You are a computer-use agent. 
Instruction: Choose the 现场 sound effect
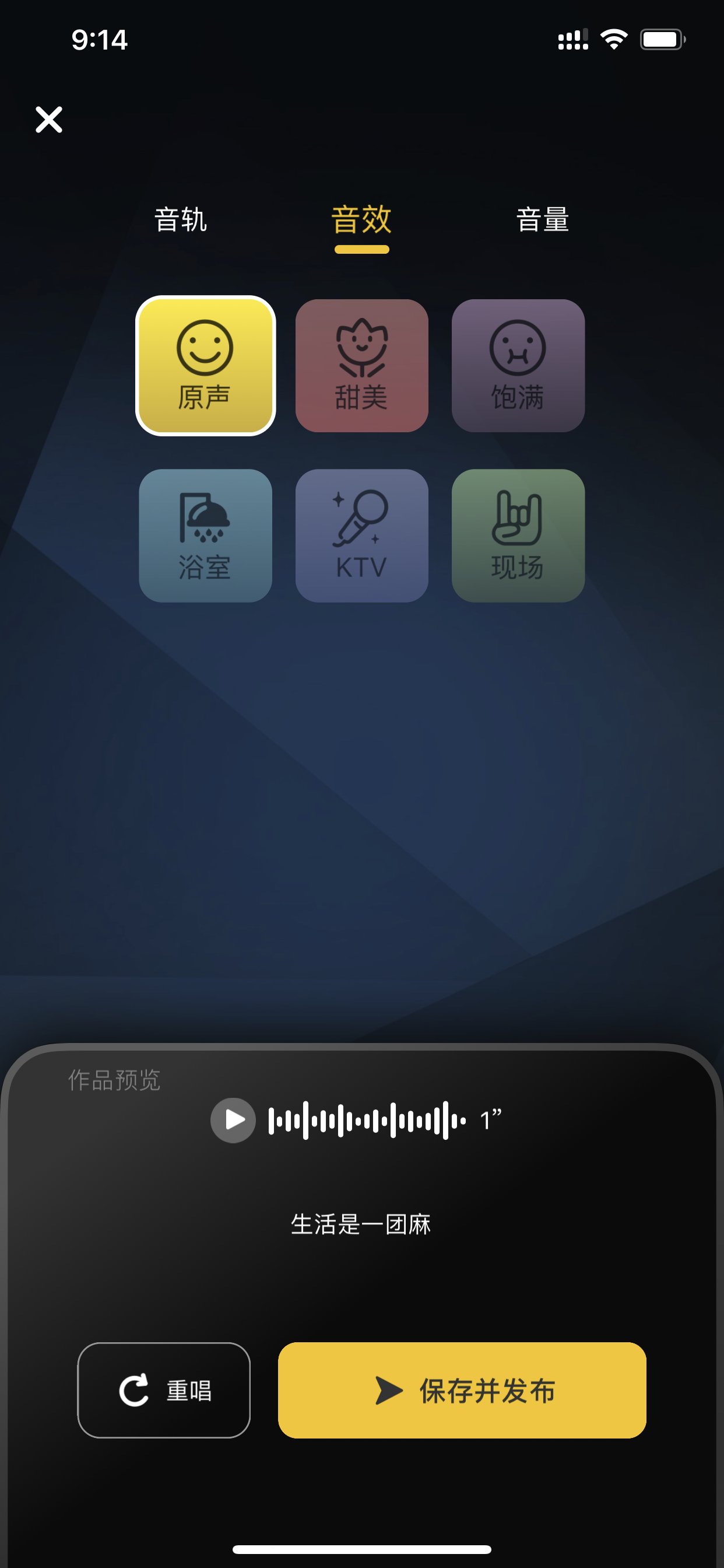coord(518,535)
